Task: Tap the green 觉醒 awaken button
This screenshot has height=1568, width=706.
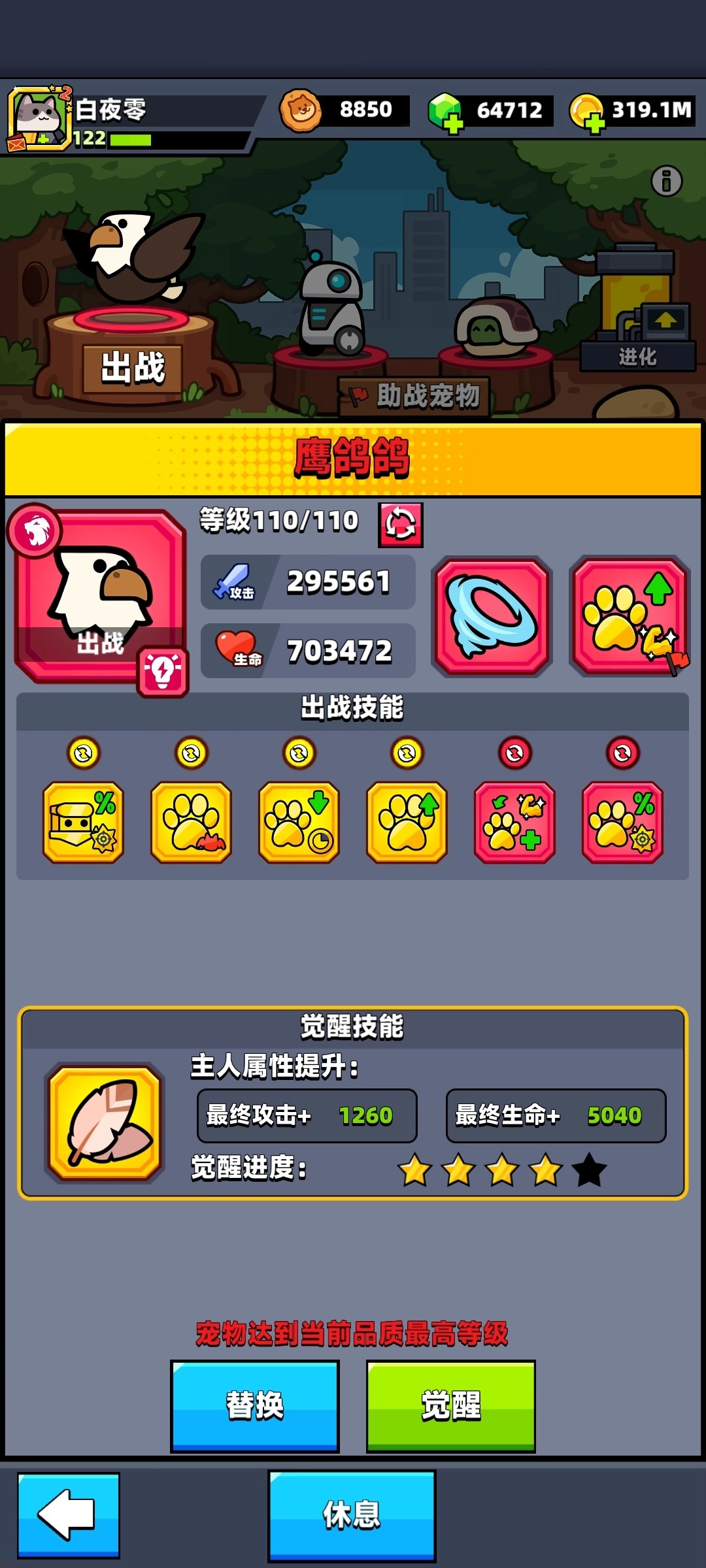Action: (x=450, y=1406)
